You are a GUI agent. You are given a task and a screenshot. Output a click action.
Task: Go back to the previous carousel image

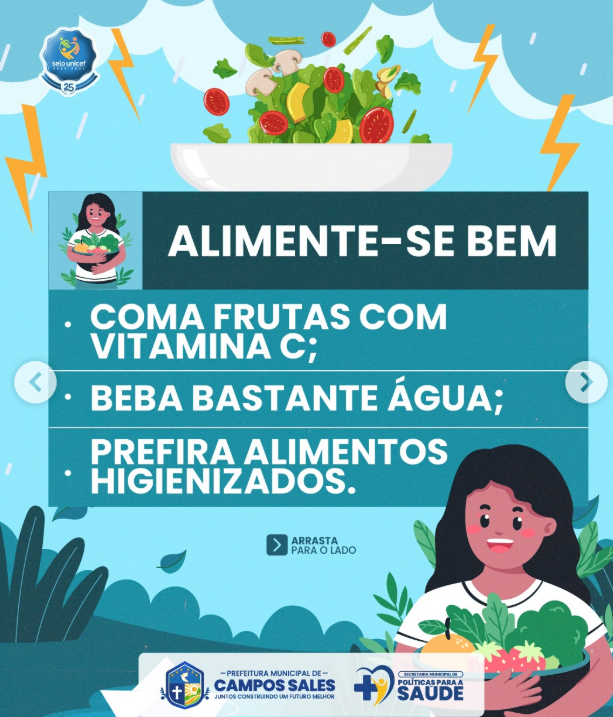tap(36, 381)
